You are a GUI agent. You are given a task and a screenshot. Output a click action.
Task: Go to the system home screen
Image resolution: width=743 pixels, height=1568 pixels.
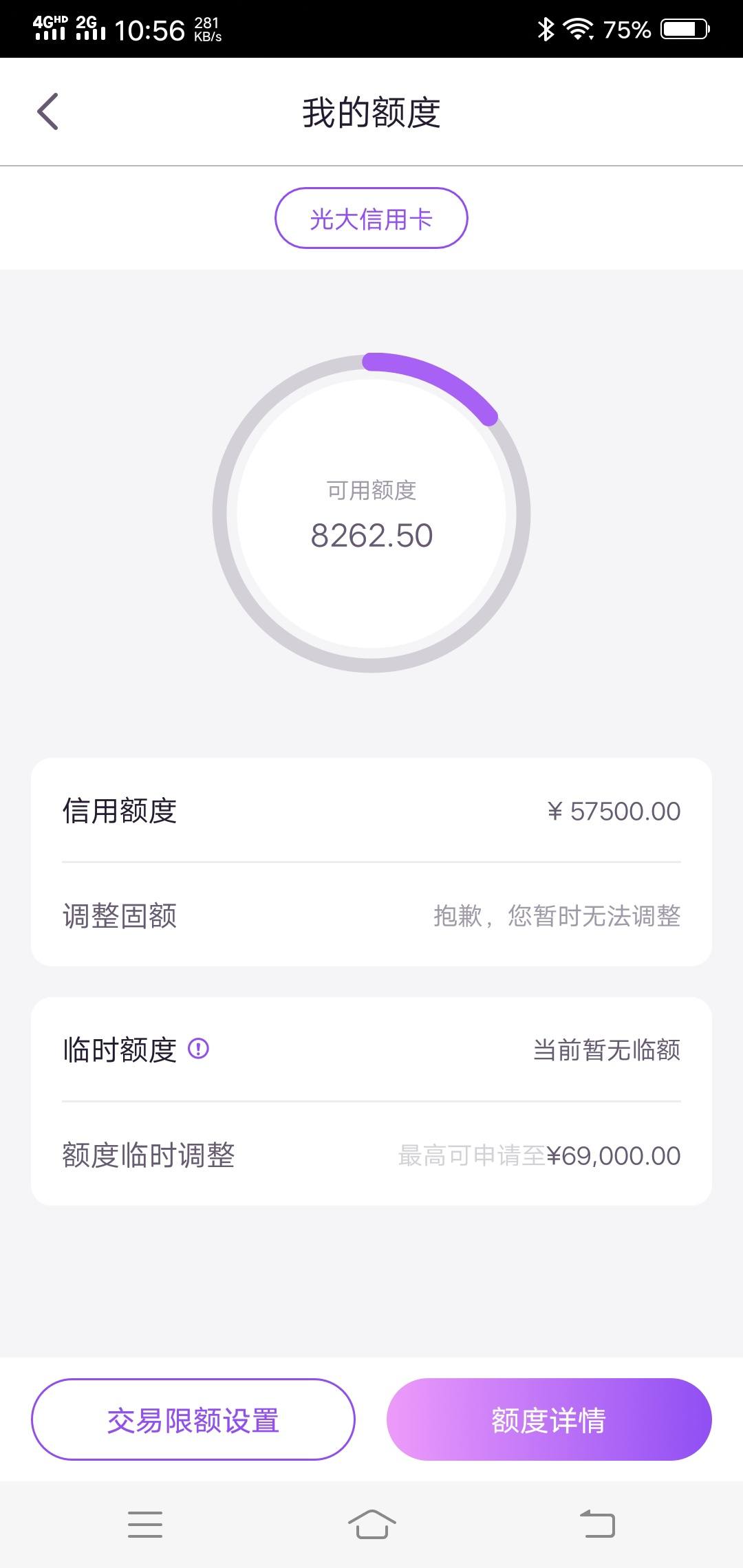click(371, 1524)
